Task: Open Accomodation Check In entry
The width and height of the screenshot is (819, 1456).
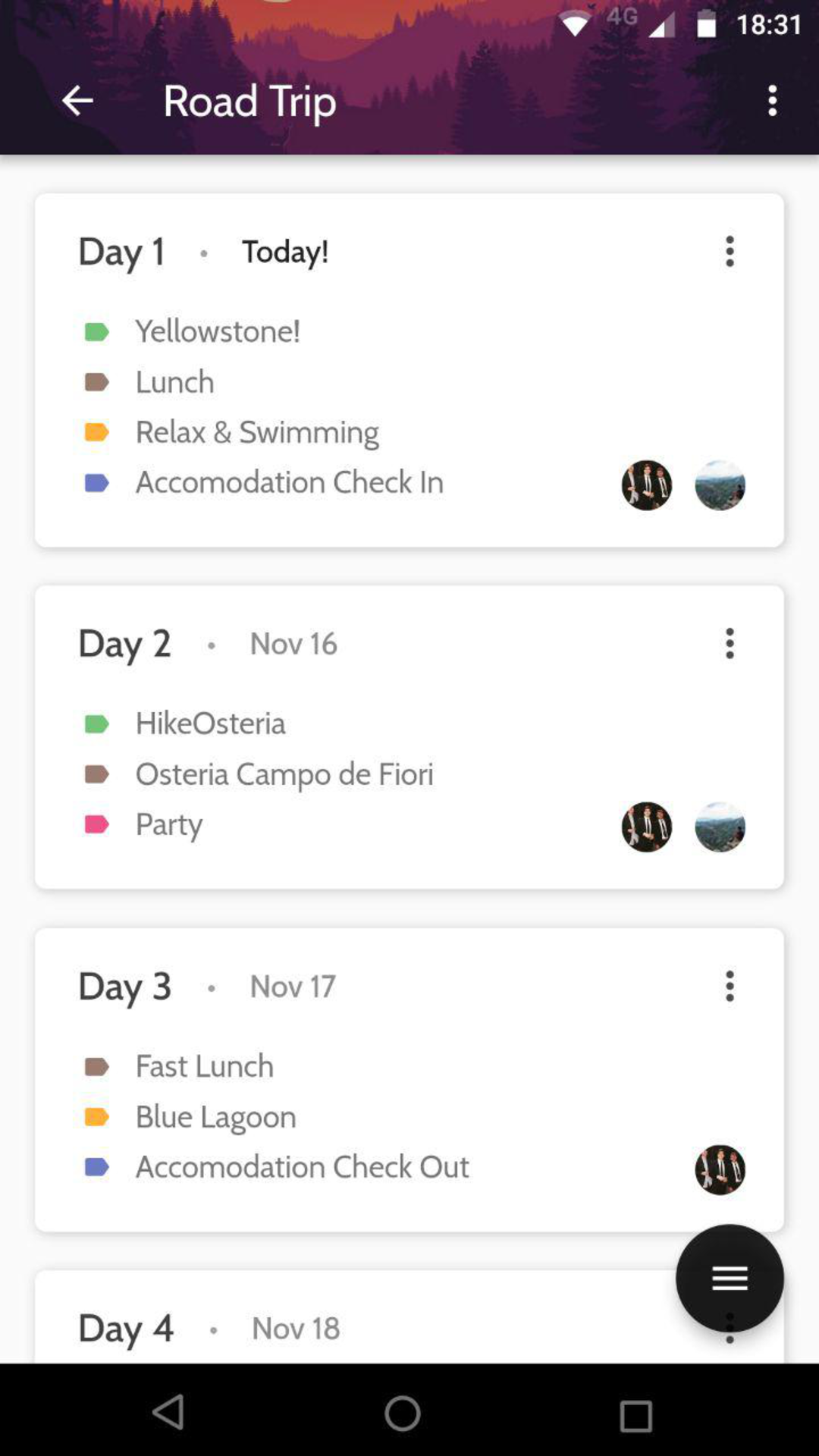Action: 289,482
